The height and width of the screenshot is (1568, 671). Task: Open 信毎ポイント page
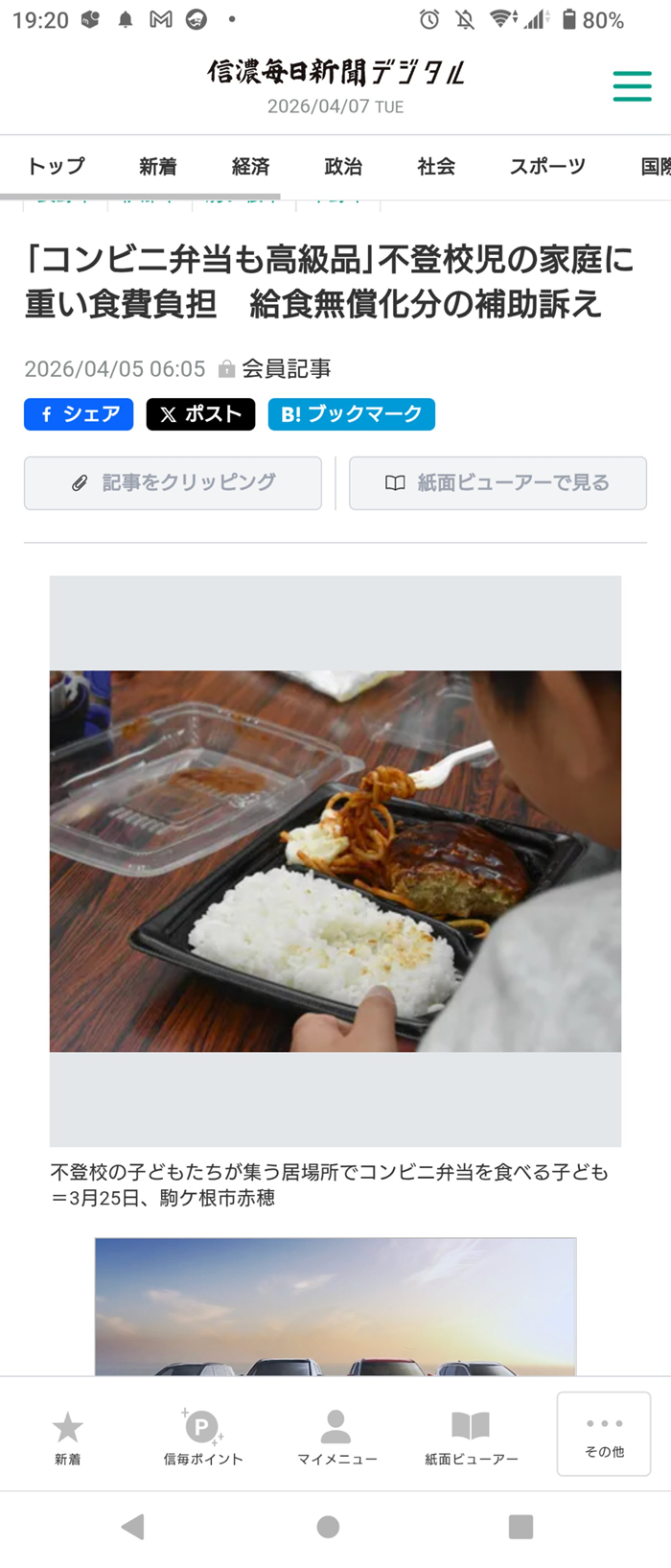pos(202,1437)
